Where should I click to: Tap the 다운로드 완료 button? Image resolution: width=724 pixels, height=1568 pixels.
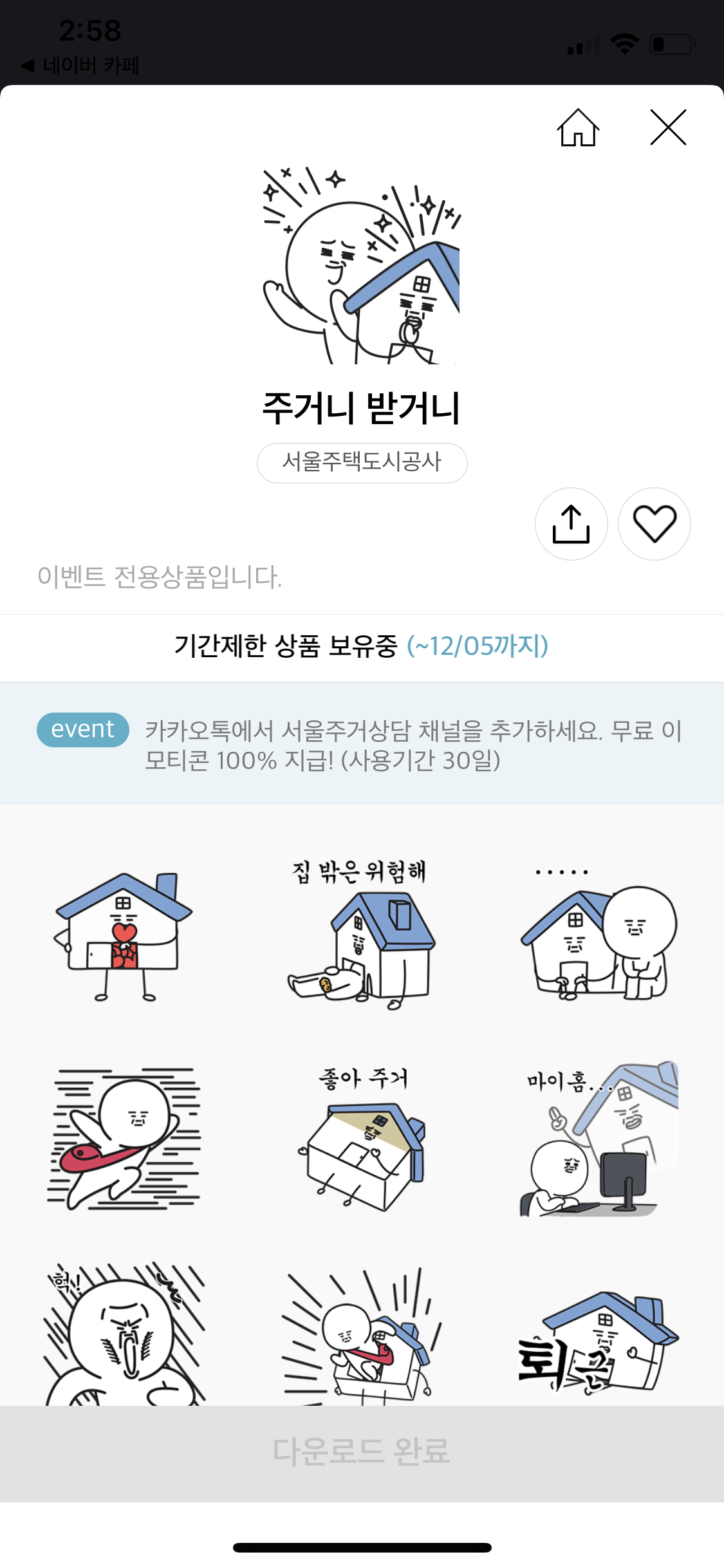click(362, 1452)
